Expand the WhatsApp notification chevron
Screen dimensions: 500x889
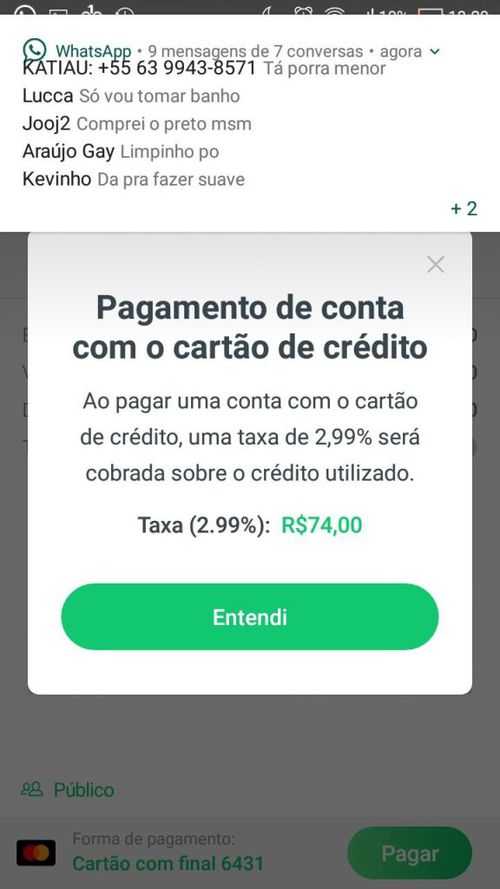coord(435,52)
